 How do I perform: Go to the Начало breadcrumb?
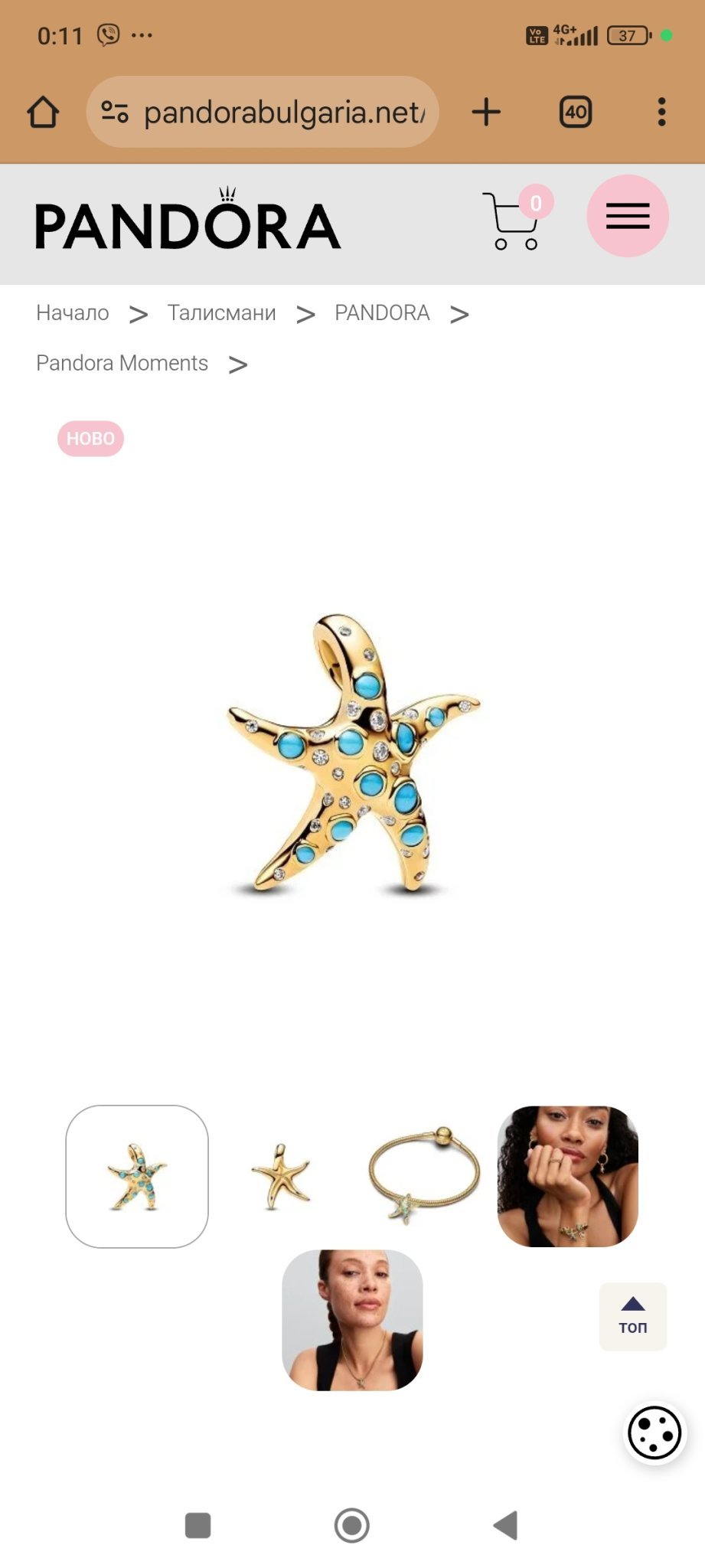click(73, 312)
